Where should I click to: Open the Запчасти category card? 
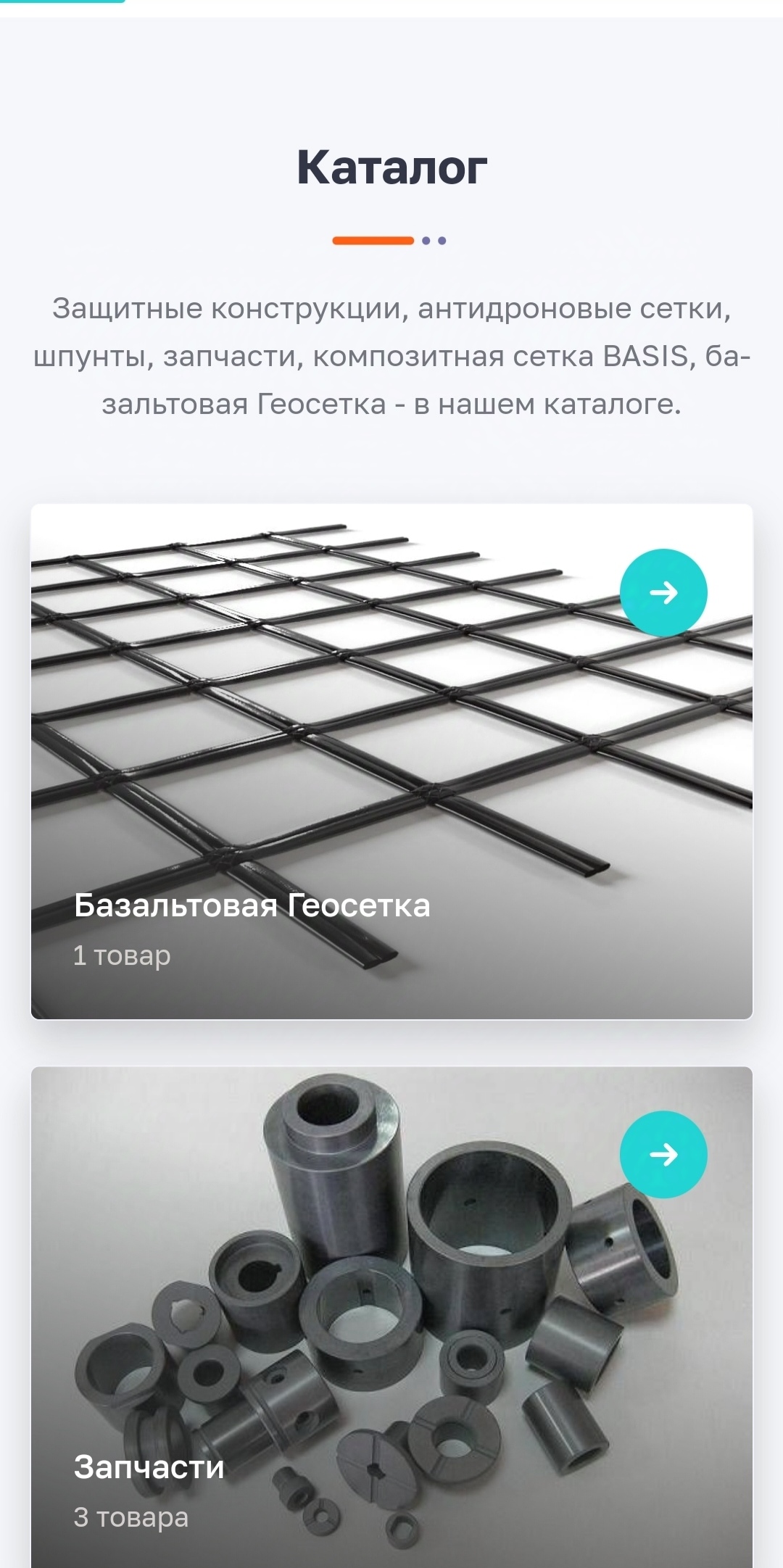pyautogui.click(x=149, y=1466)
